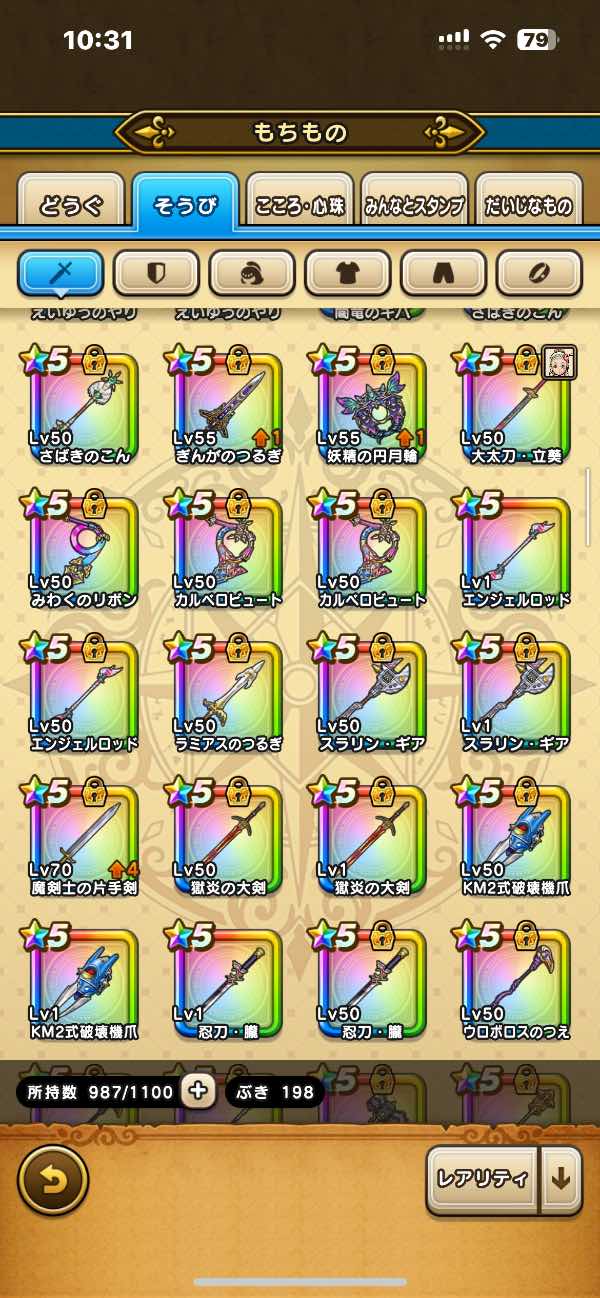Open みわくのリボン item
The width and height of the screenshot is (600, 1298).
click(x=83, y=549)
